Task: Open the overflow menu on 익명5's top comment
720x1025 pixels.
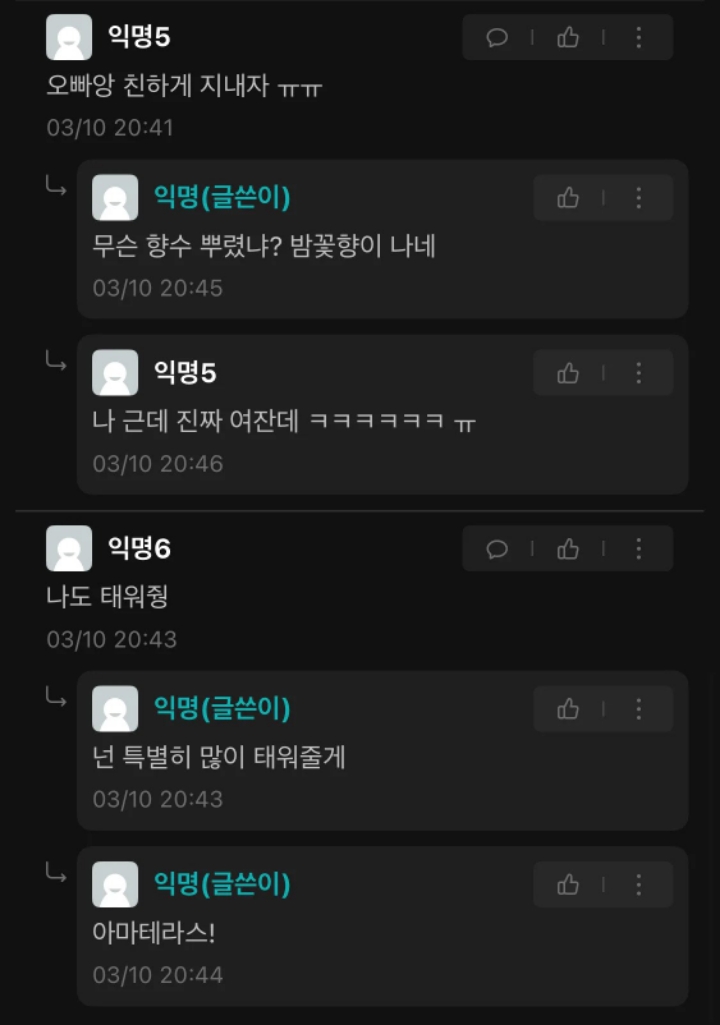Action: [639, 38]
